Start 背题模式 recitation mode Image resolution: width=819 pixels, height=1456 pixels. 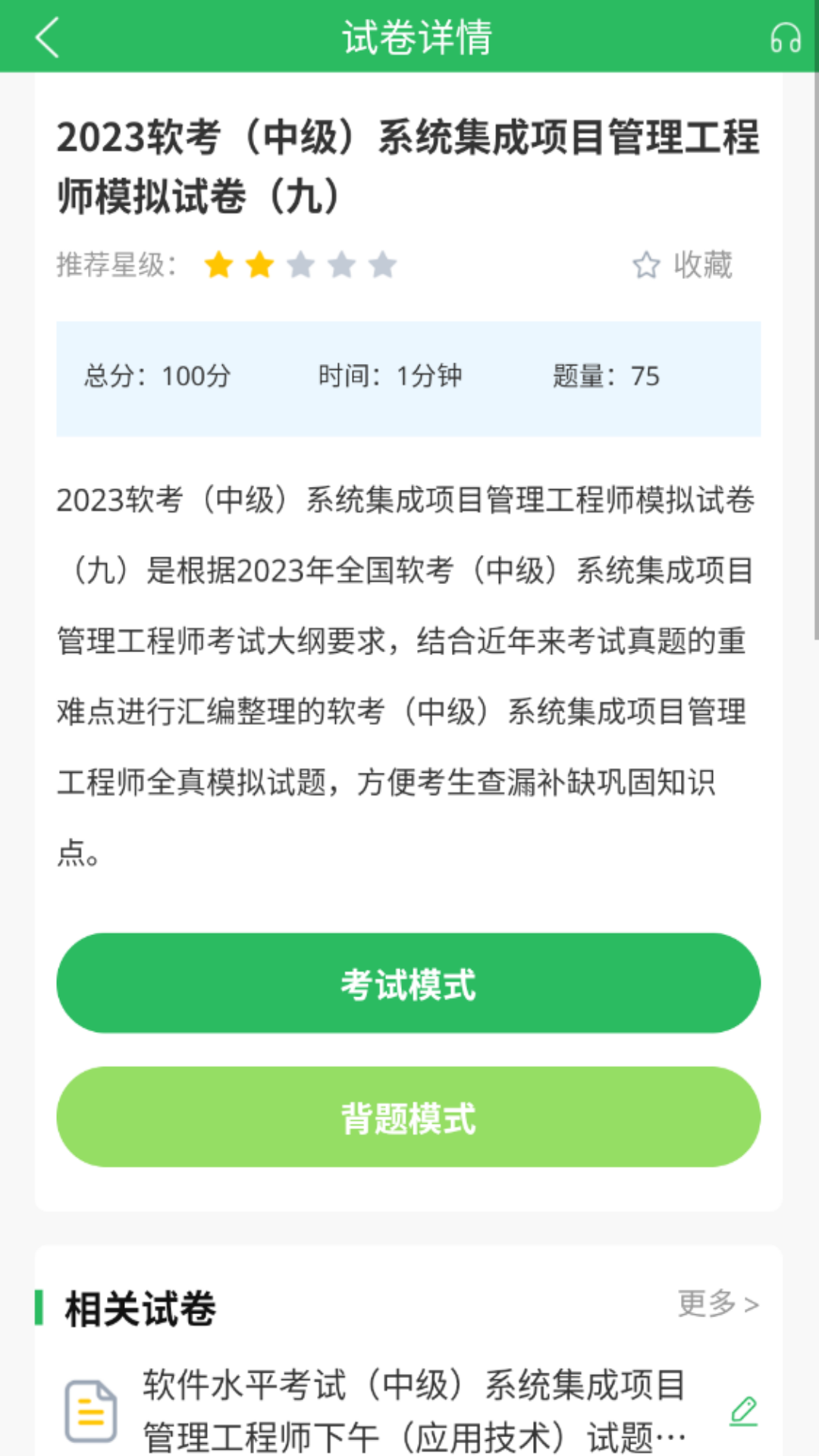click(408, 1116)
